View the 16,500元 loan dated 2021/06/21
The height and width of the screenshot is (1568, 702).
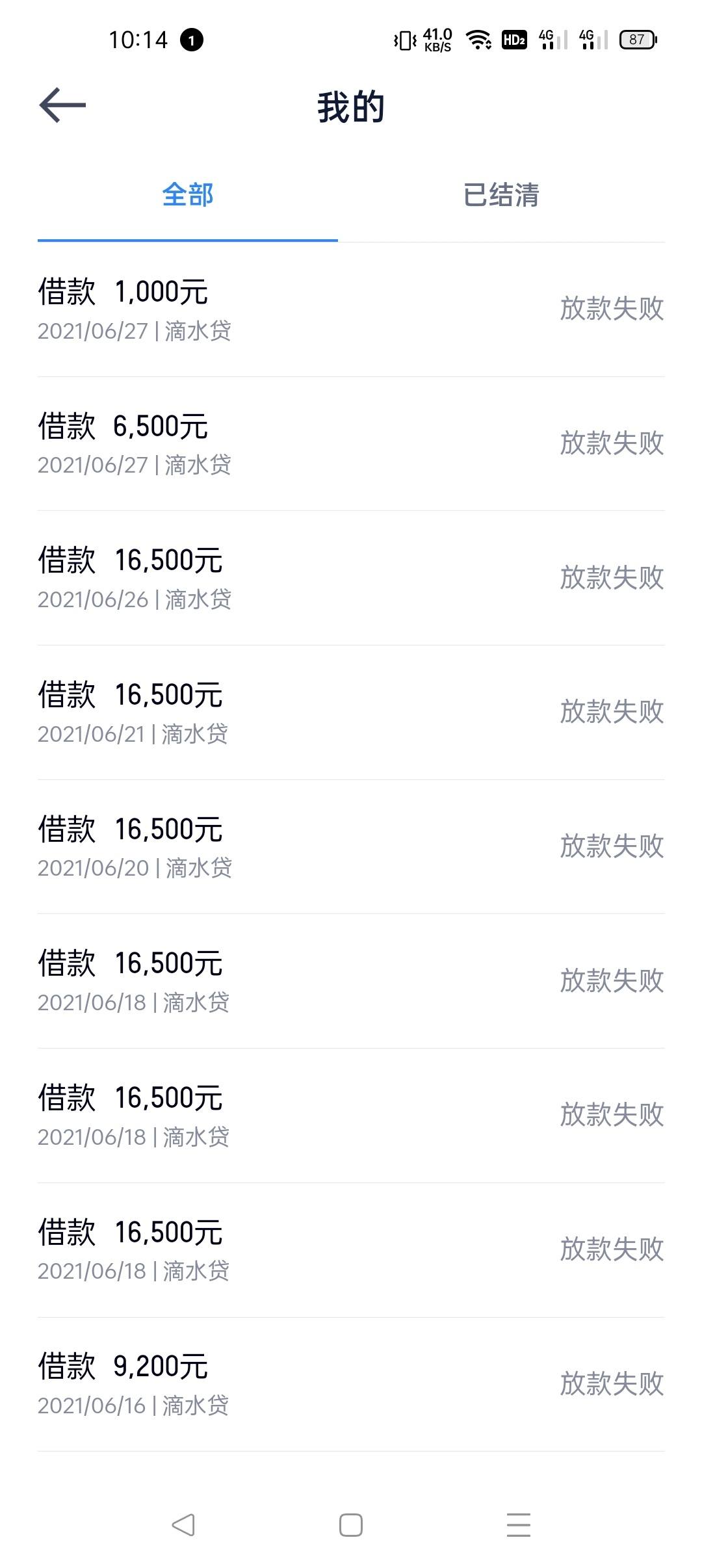click(x=351, y=713)
